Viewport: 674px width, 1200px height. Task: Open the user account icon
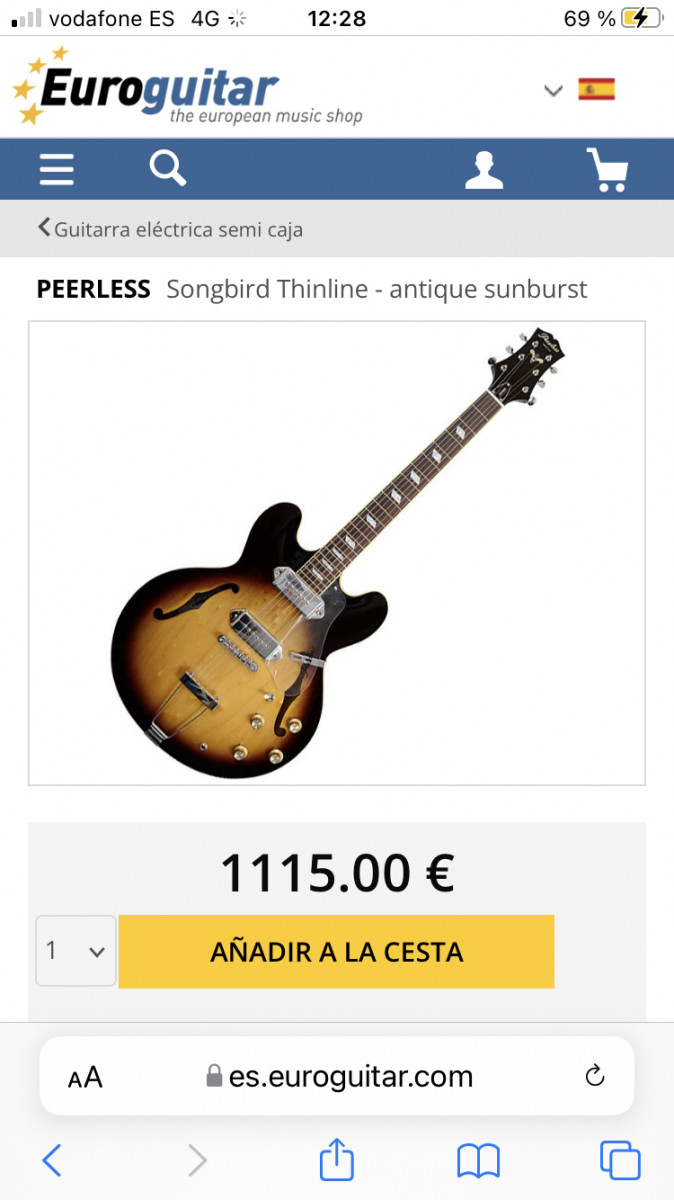click(484, 169)
